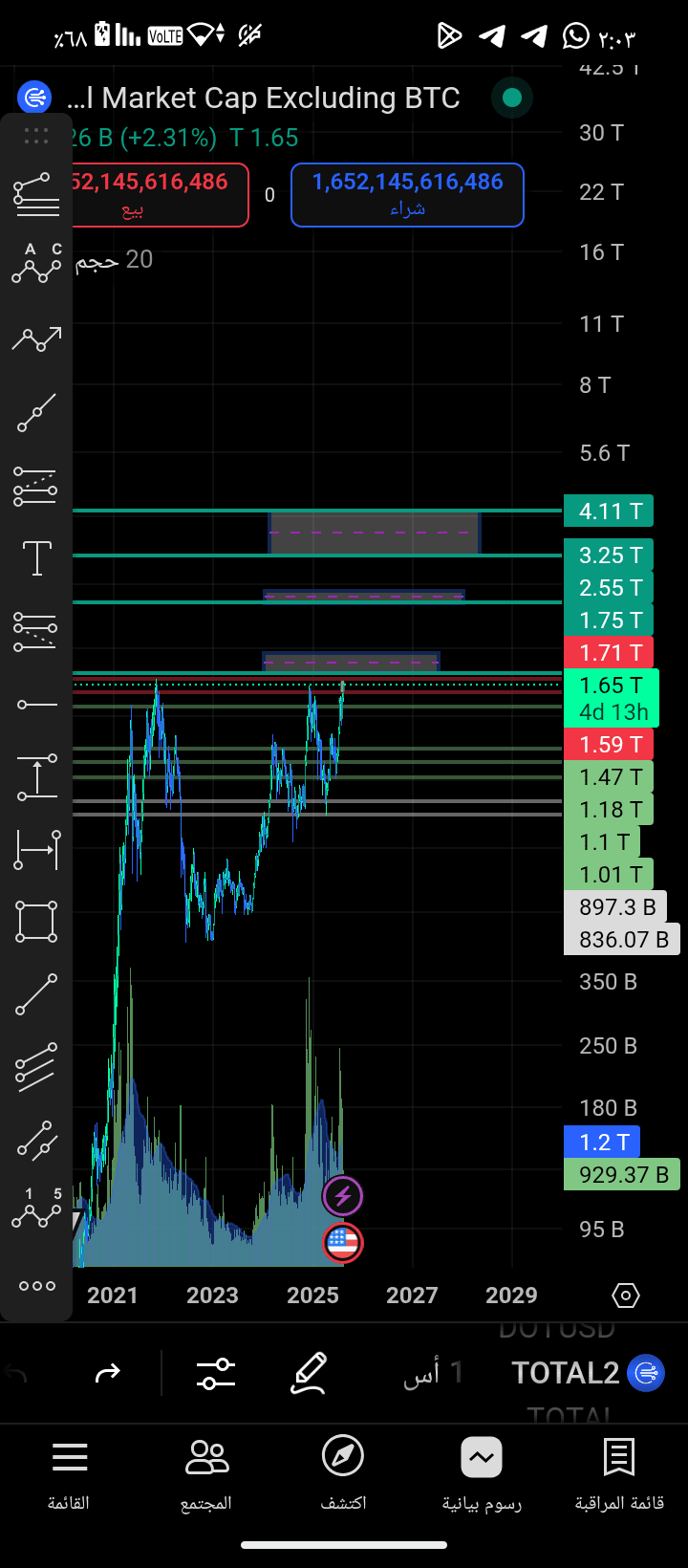The height and width of the screenshot is (1568, 688).
Task: Open the indicators and settings sliders
Action: [x=216, y=1374]
